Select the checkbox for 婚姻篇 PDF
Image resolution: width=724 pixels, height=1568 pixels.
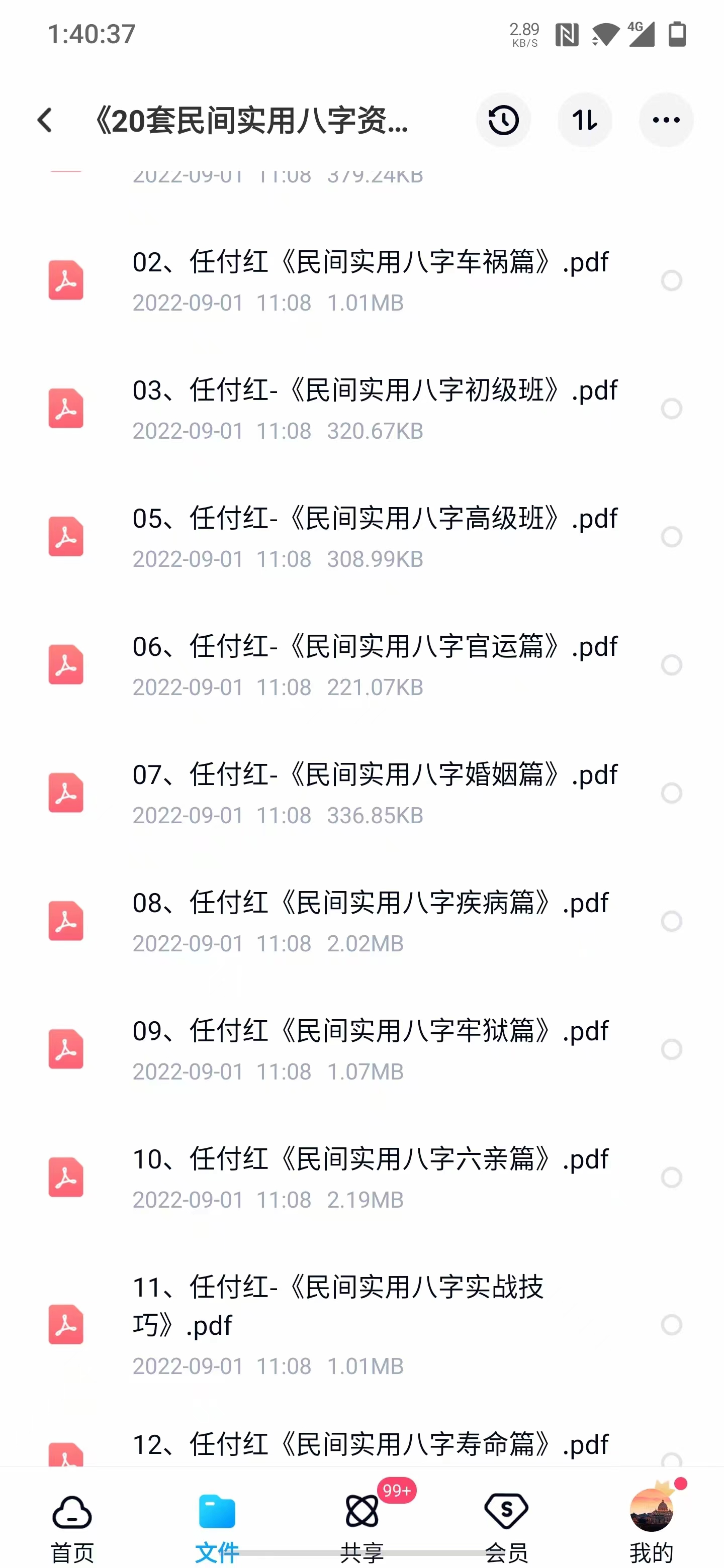[672, 793]
